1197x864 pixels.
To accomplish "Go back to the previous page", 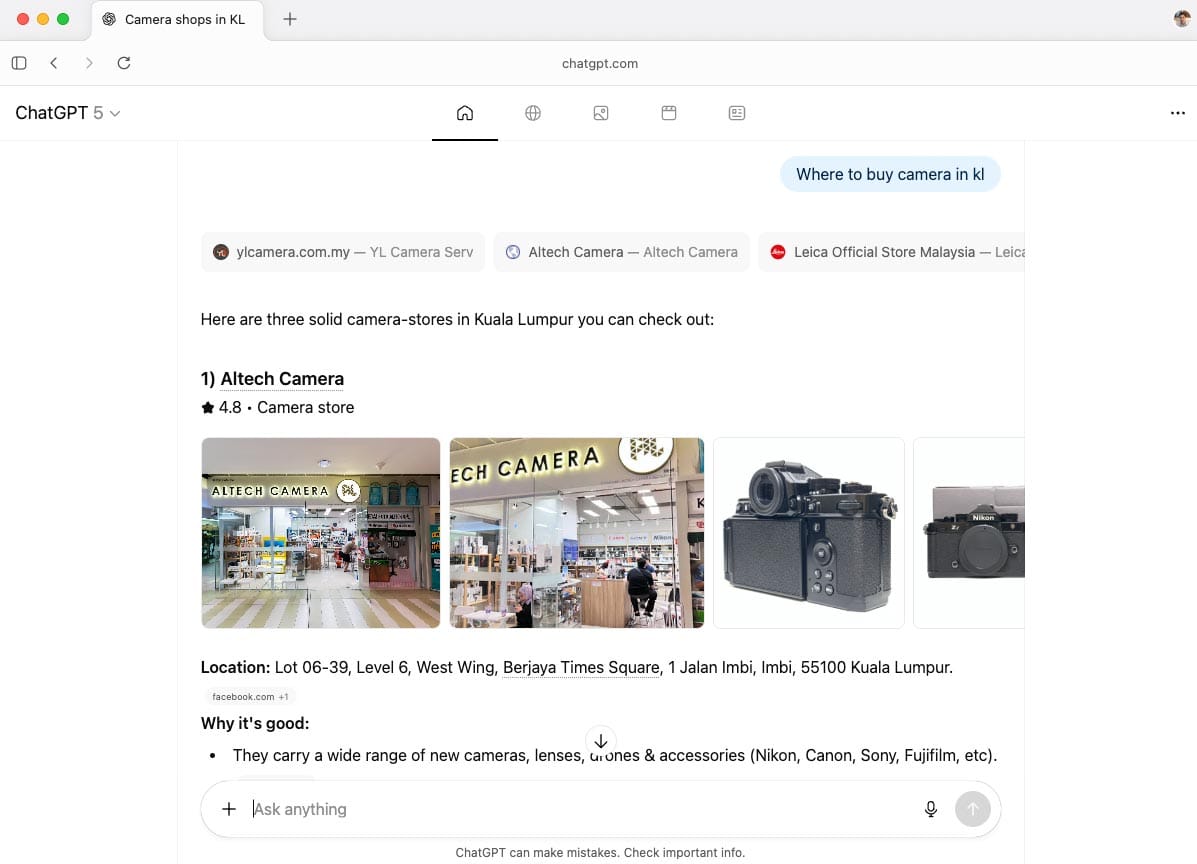I will (x=54, y=63).
